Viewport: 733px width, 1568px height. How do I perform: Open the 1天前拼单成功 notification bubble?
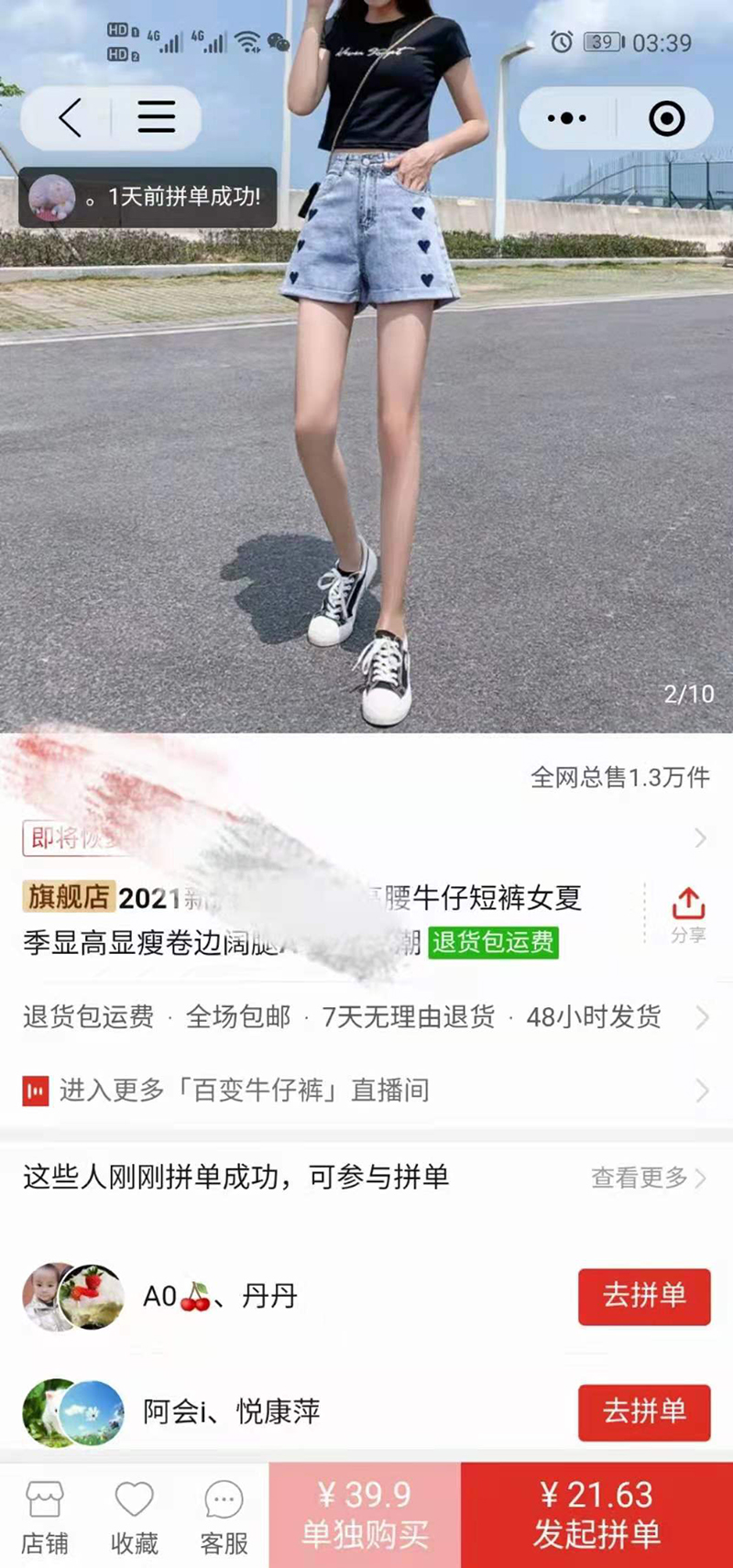point(148,197)
